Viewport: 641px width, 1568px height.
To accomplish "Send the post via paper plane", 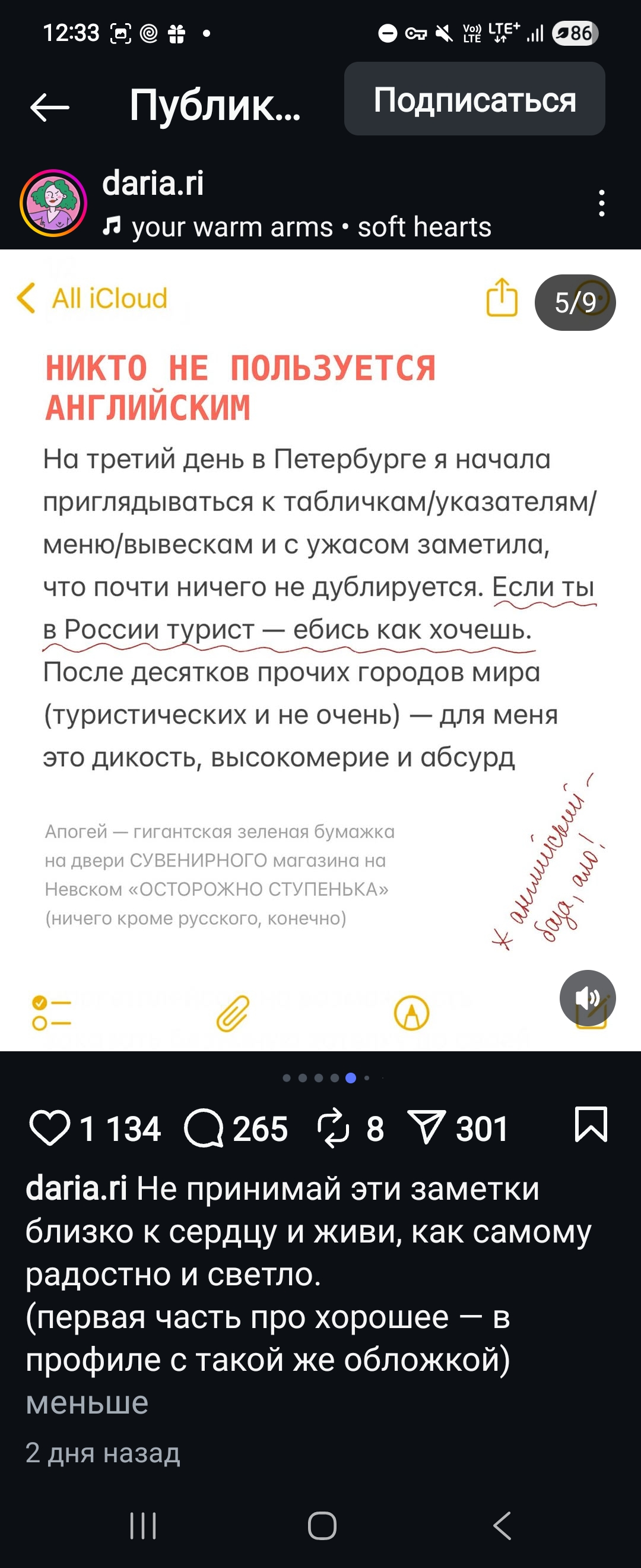I will tap(426, 1127).
